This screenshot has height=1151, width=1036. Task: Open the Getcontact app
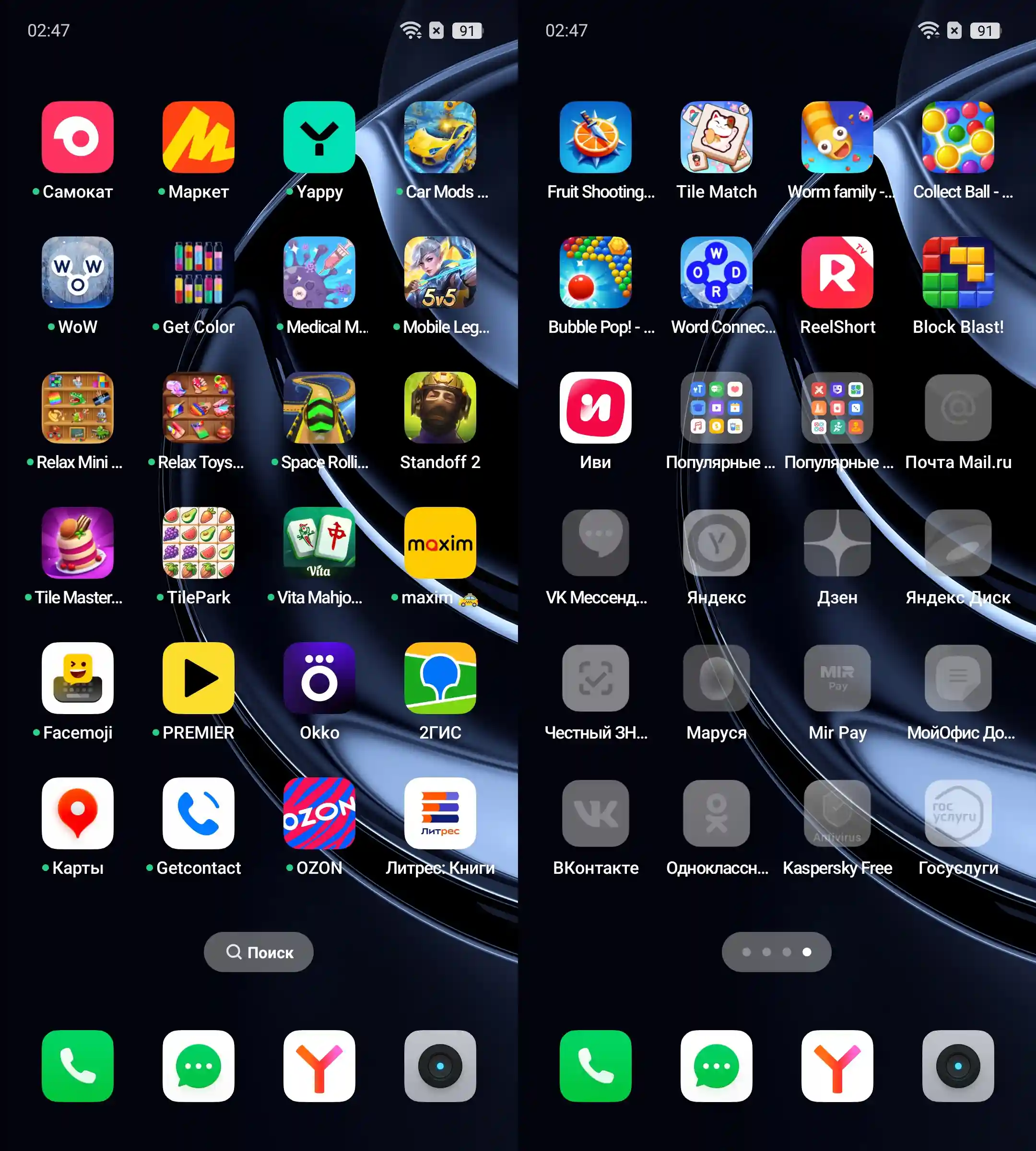[198, 813]
